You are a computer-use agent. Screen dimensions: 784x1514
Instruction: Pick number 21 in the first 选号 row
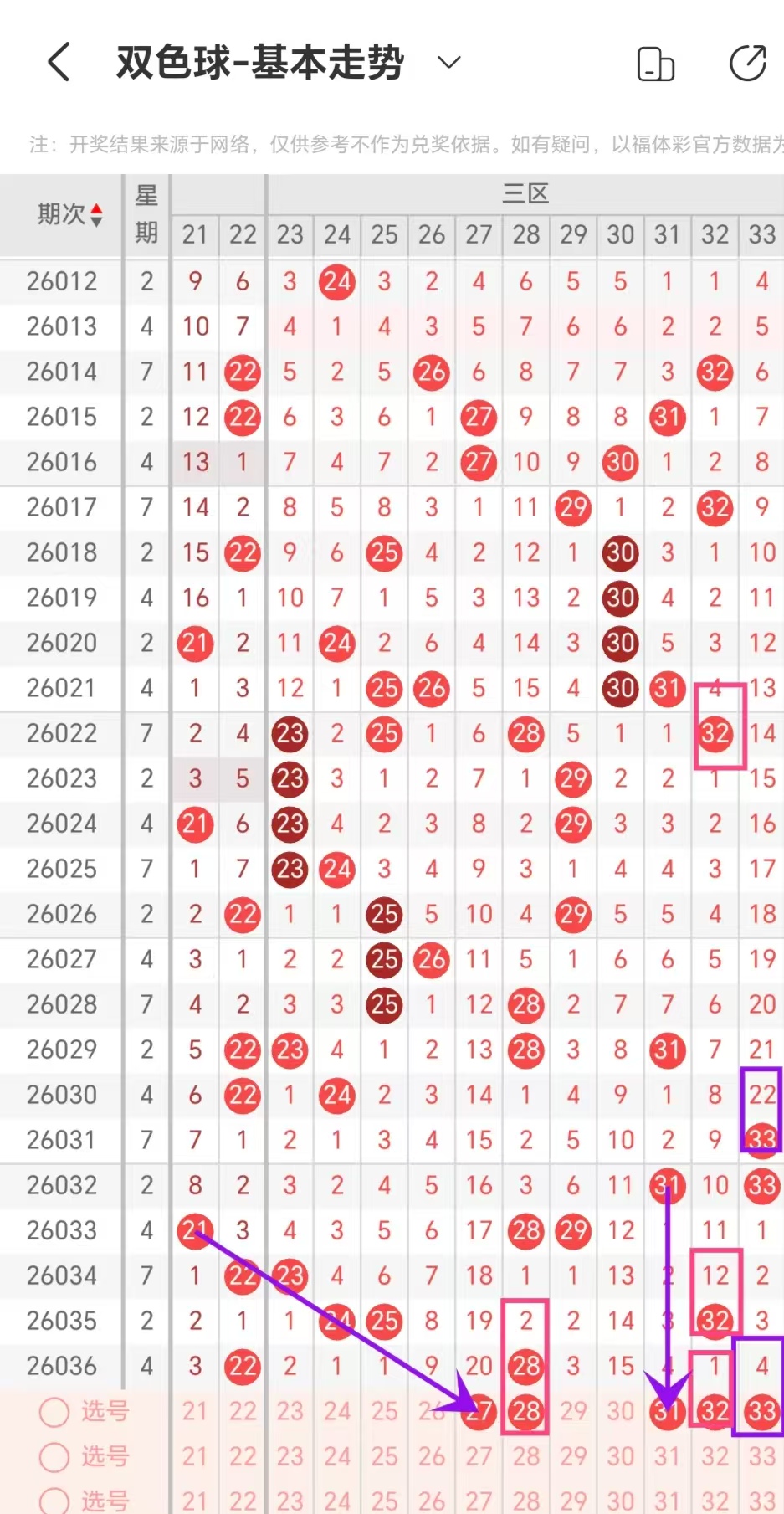tap(195, 1412)
